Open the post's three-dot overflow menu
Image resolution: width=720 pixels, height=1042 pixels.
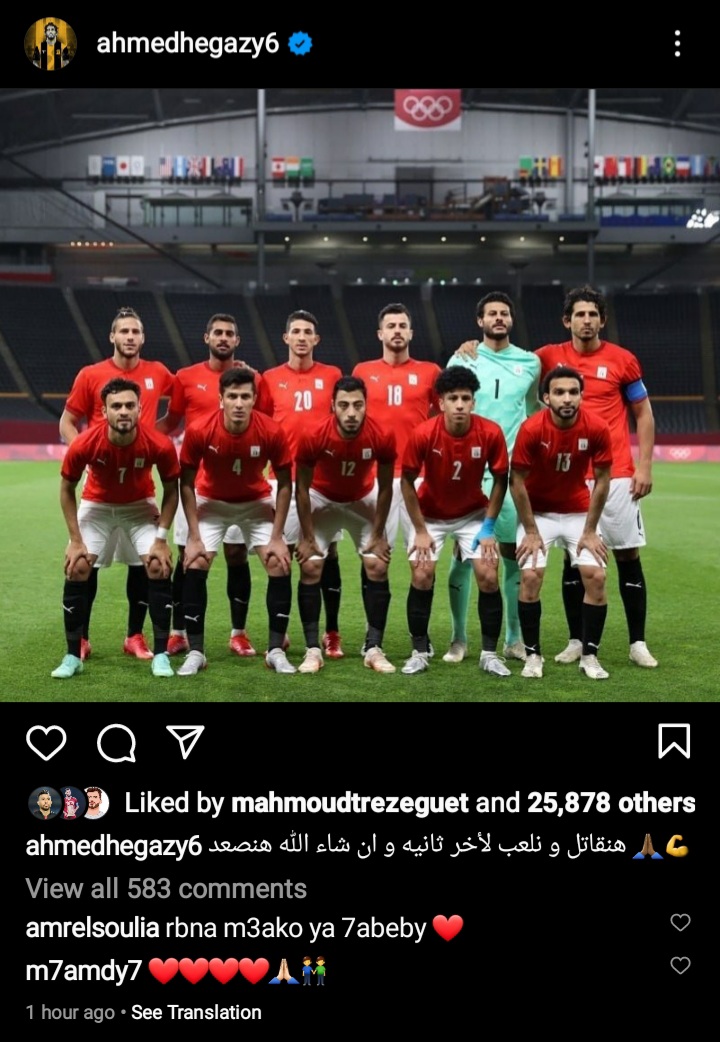click(x=677, y=43)
